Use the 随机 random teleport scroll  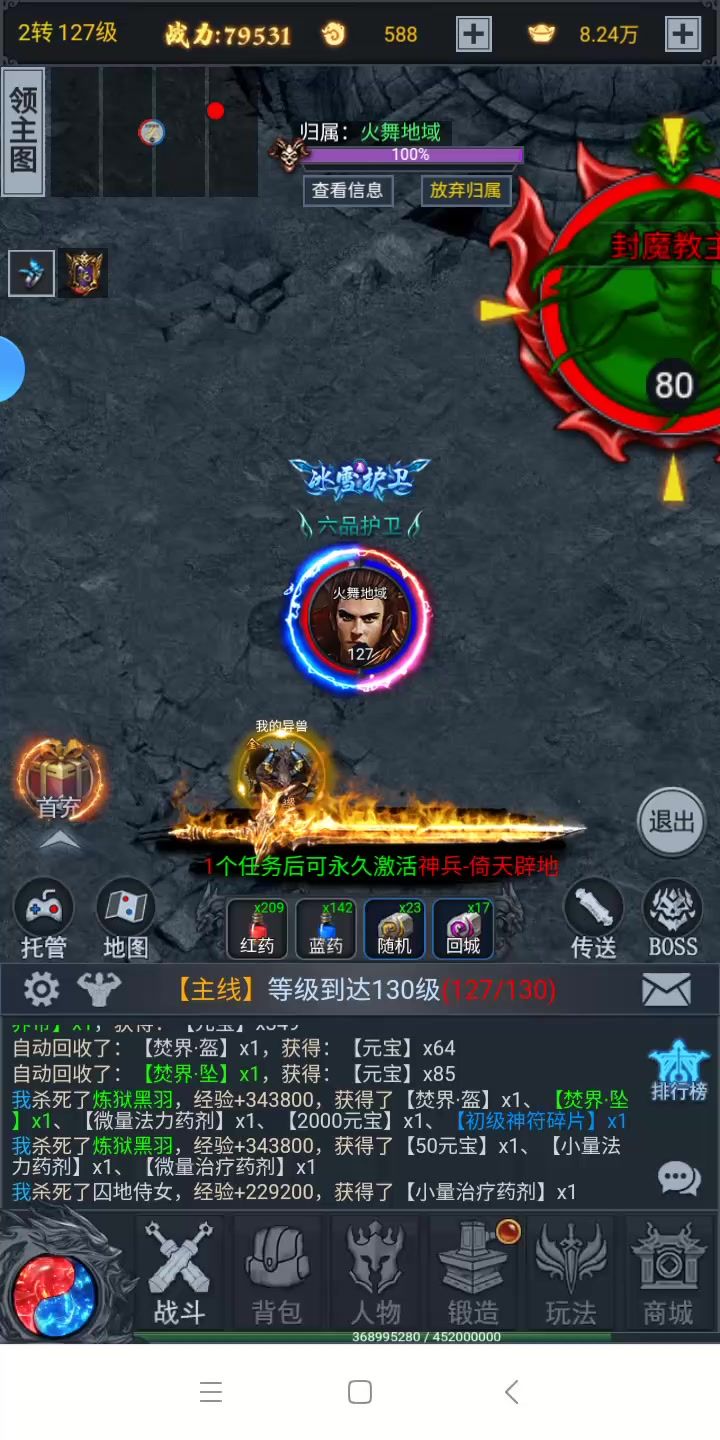pyautogui.click(x=394, y=928)
